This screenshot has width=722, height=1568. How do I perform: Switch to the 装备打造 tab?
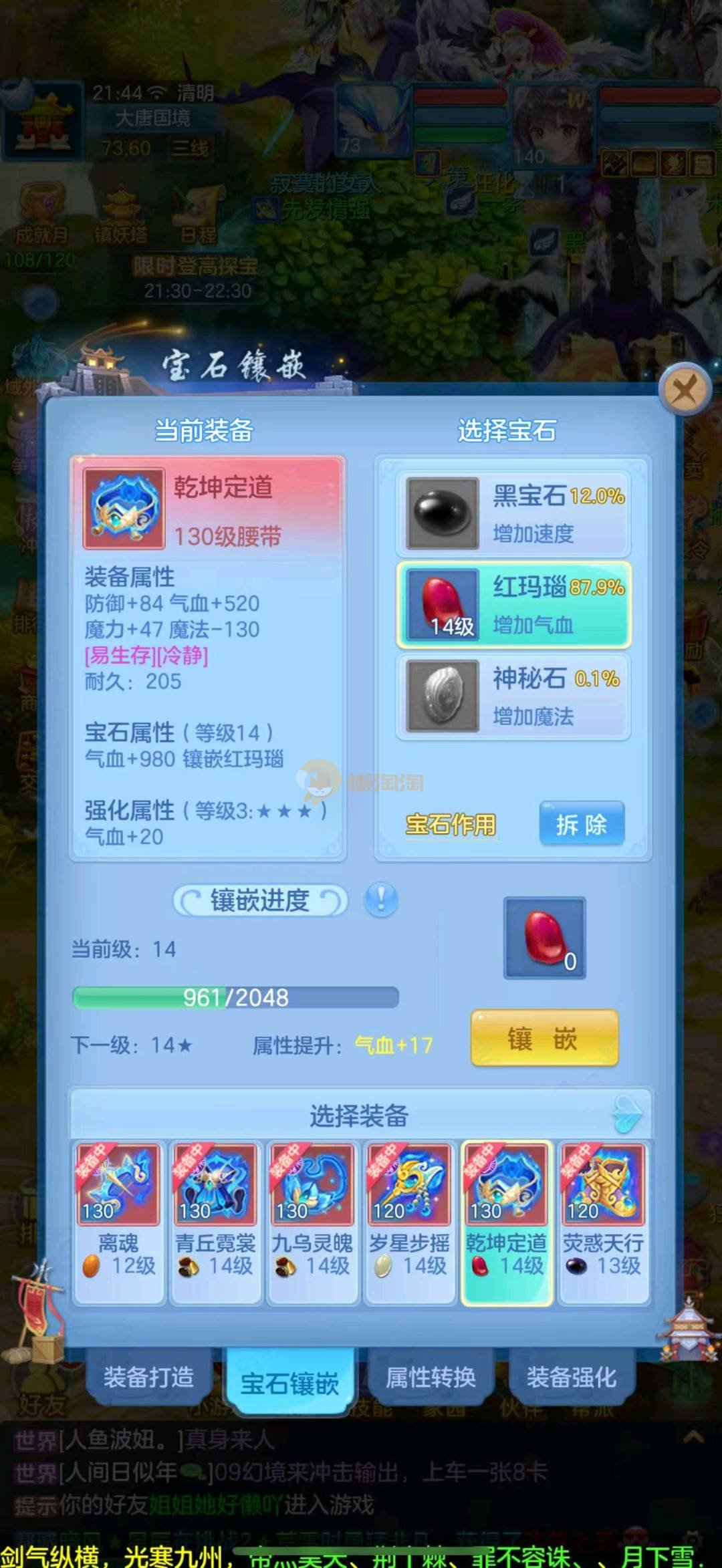148,1377
